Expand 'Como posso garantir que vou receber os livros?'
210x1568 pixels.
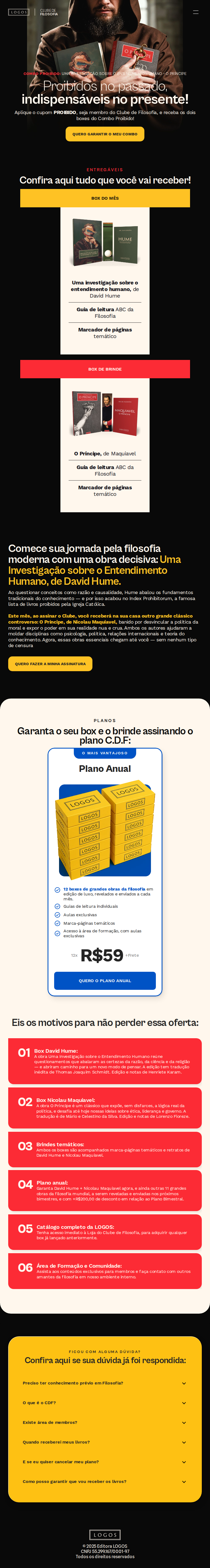105,1482
